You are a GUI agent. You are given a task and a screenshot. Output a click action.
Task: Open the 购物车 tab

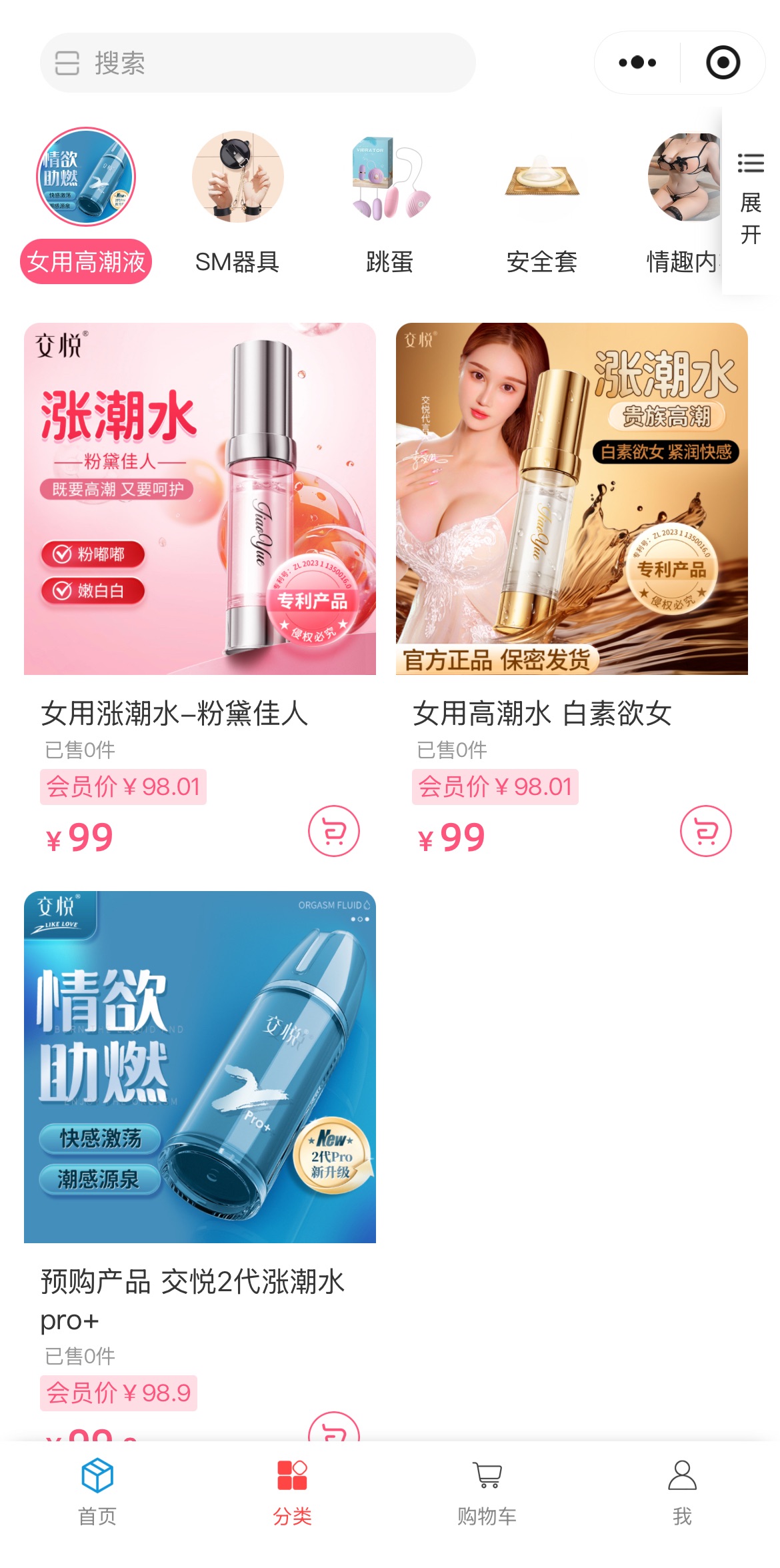point(487,1493)
